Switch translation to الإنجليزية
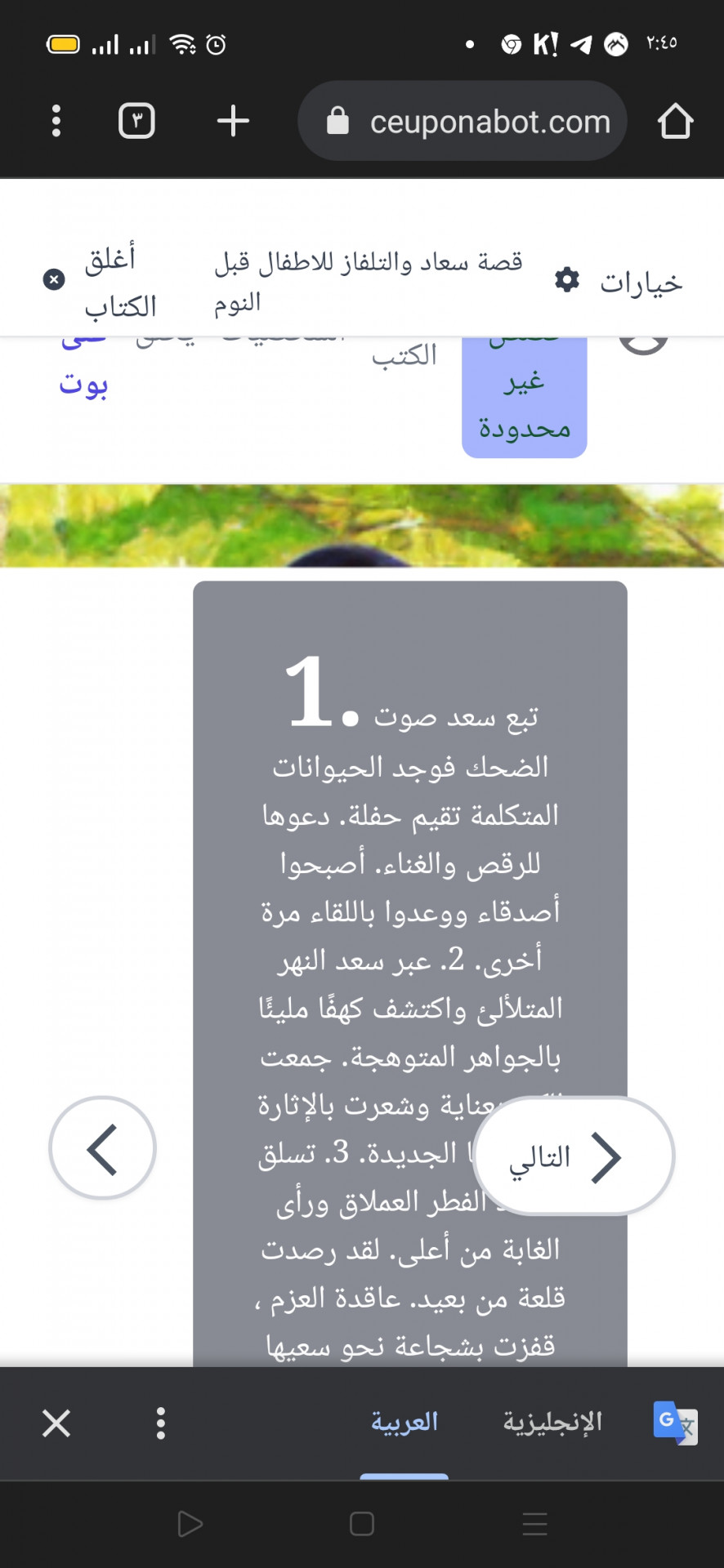 pos(552,1423)
